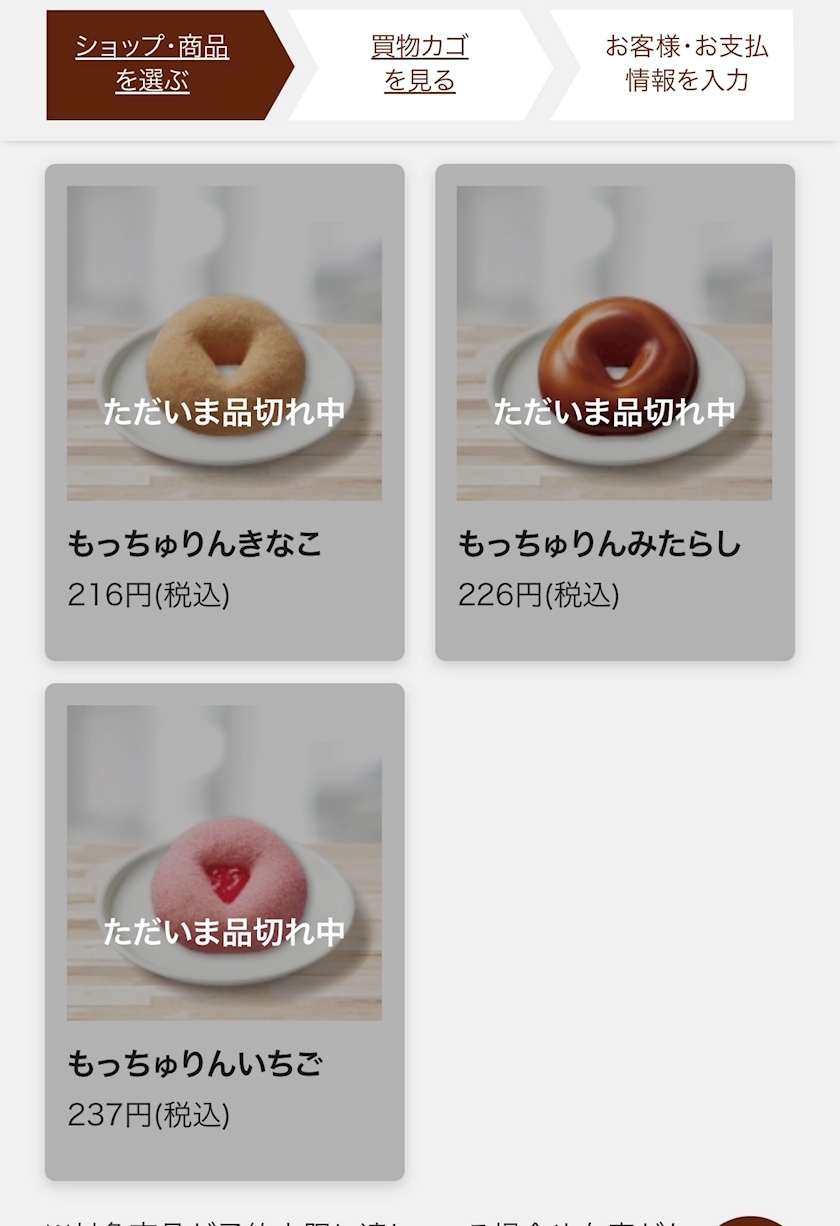This screenshot has height=1226, width=840.
Task: Open the もっちゅりんきなこ product card
Action: click(x=225, y=412)
